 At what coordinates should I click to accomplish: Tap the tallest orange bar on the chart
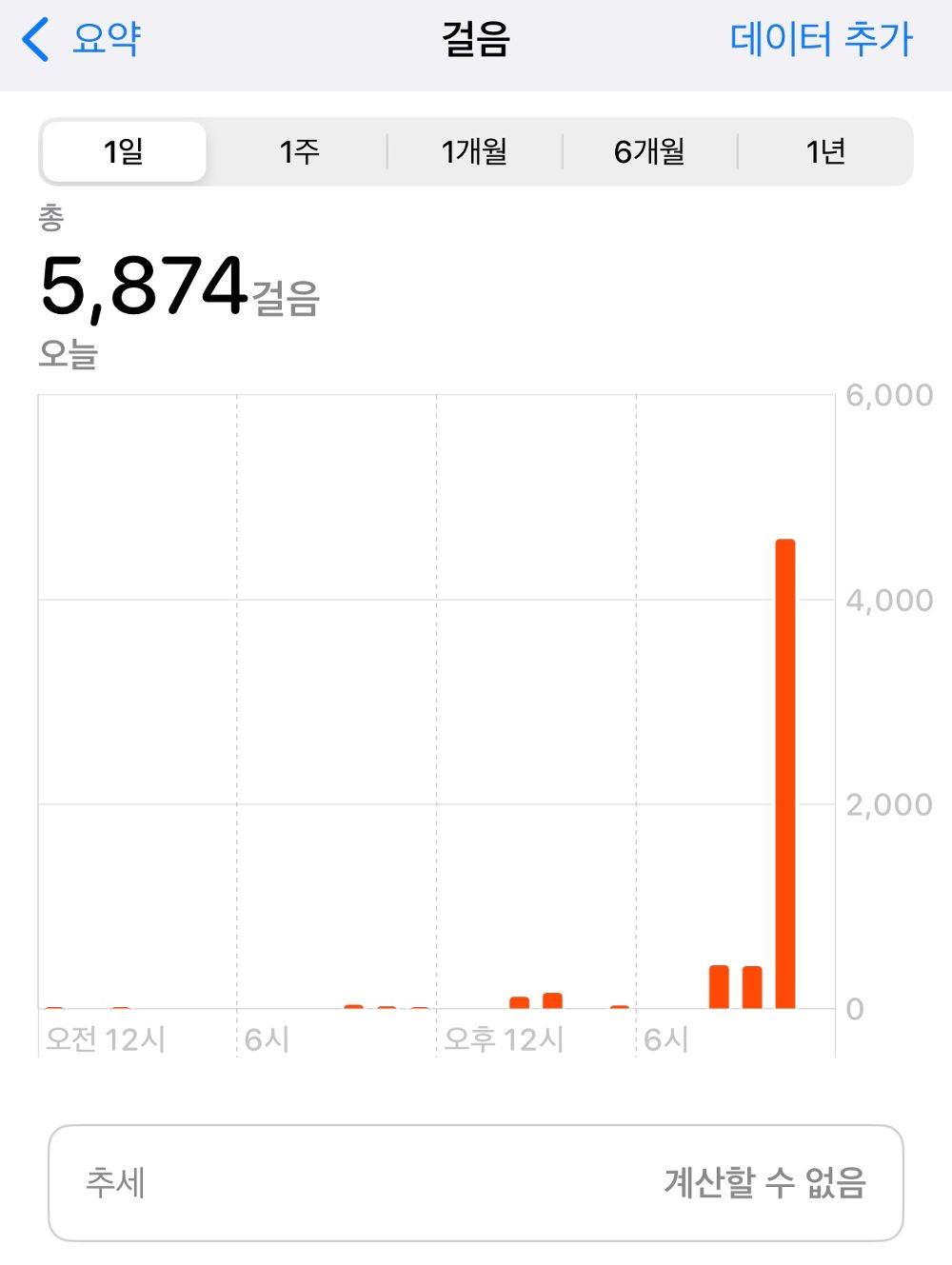coord(785,771)
